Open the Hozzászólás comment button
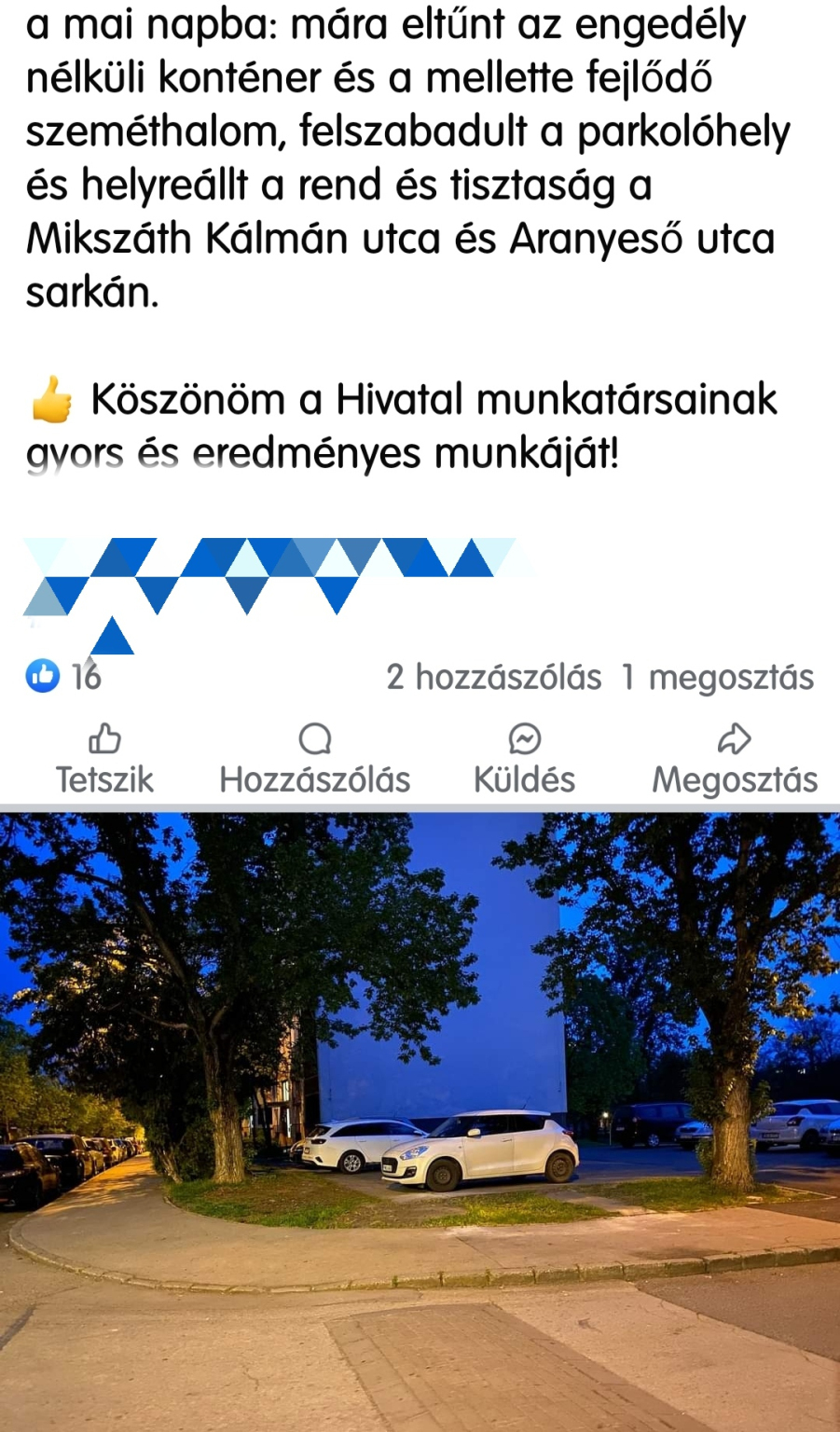 (x=314, y=760)
